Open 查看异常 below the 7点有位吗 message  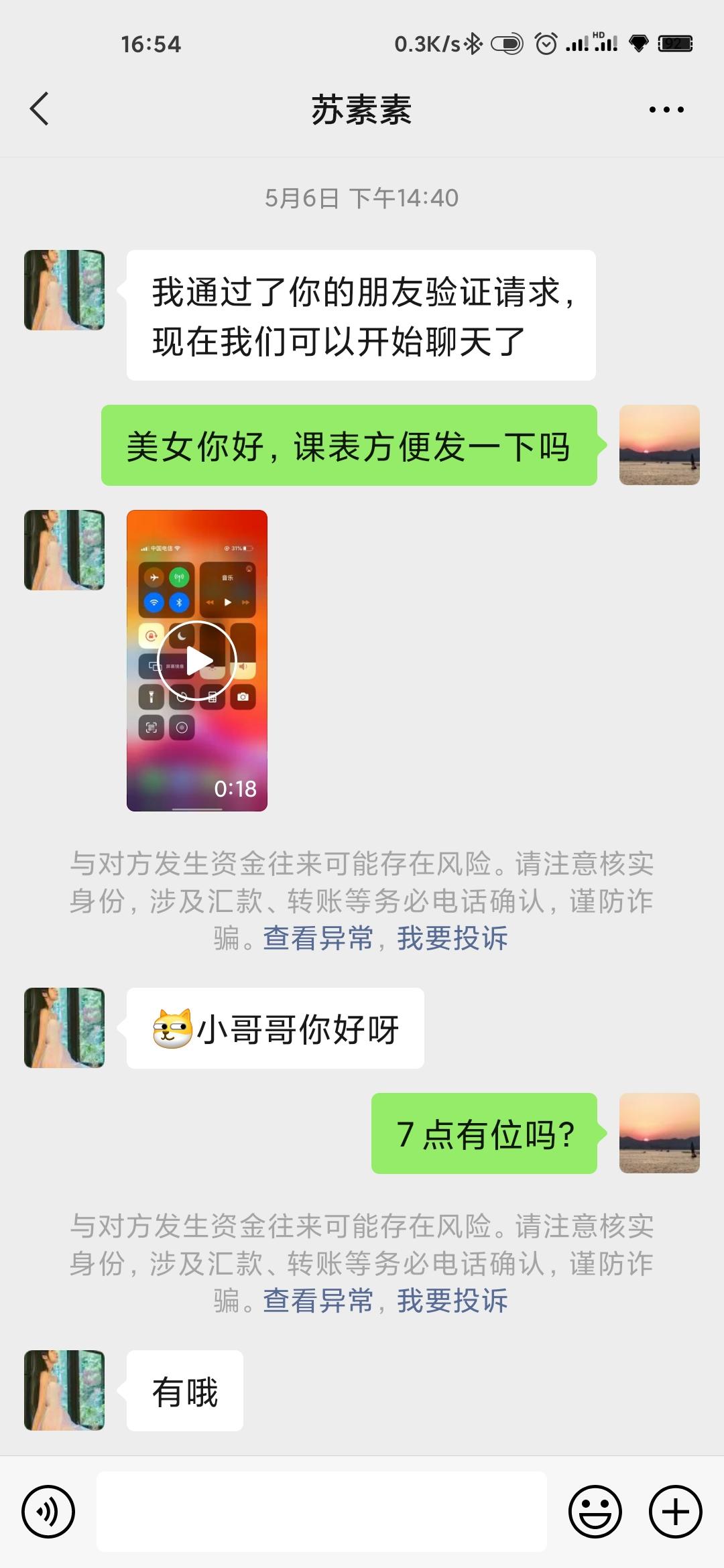[318, 1301]
